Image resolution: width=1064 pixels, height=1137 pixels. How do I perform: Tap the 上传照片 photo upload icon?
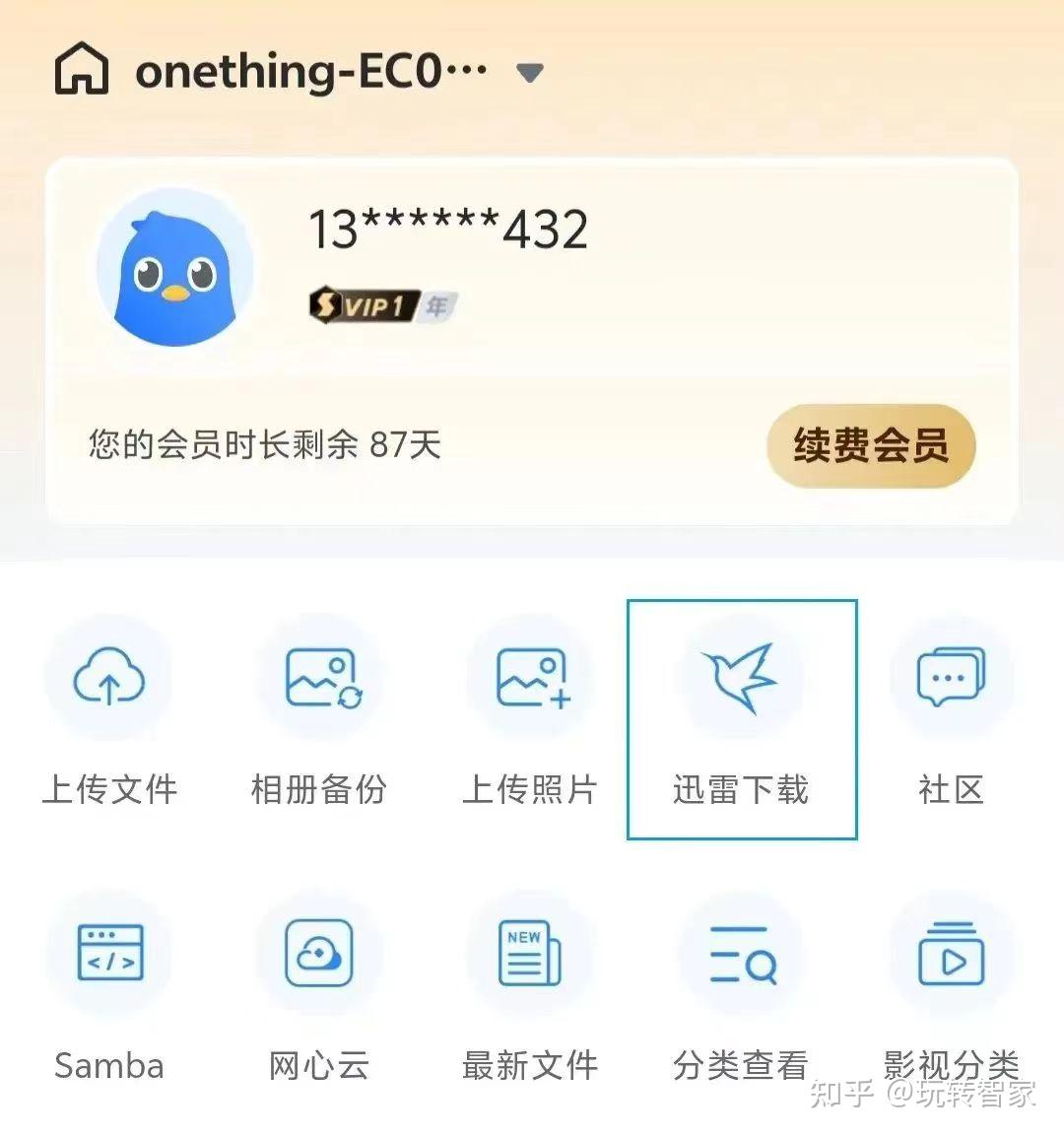[x=530, y=677]
